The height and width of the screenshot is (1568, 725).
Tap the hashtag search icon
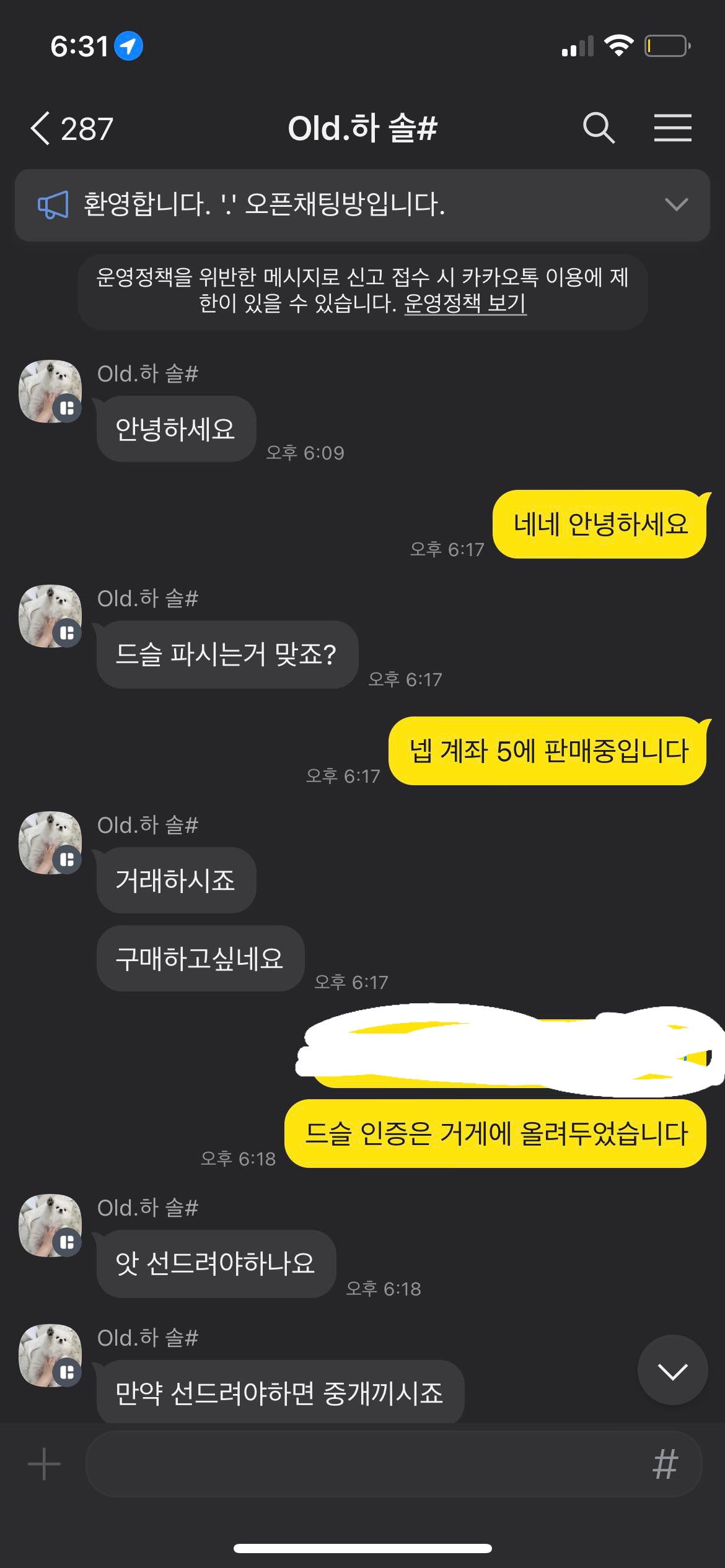pyautogui.click(x=666, y=1464)
